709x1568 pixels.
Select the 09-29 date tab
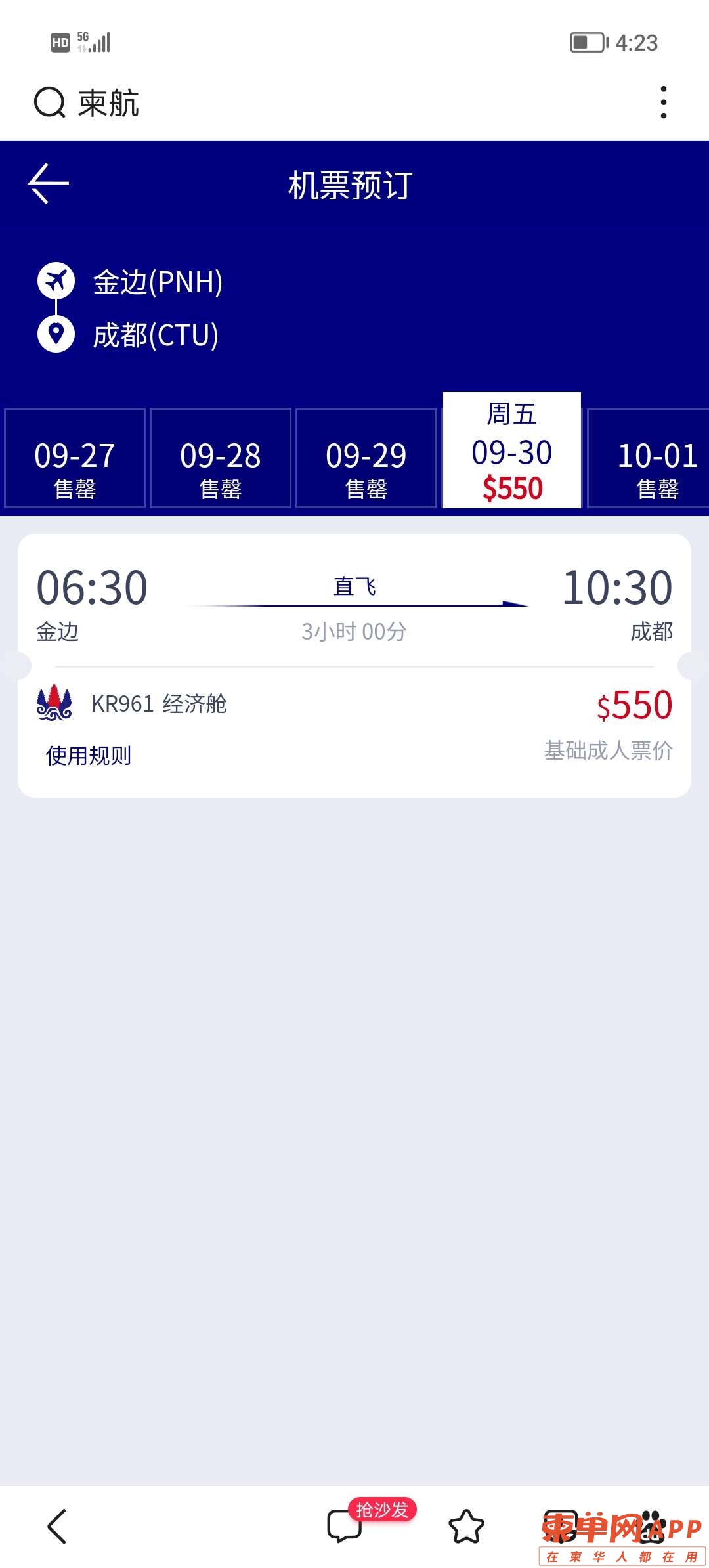366,458
